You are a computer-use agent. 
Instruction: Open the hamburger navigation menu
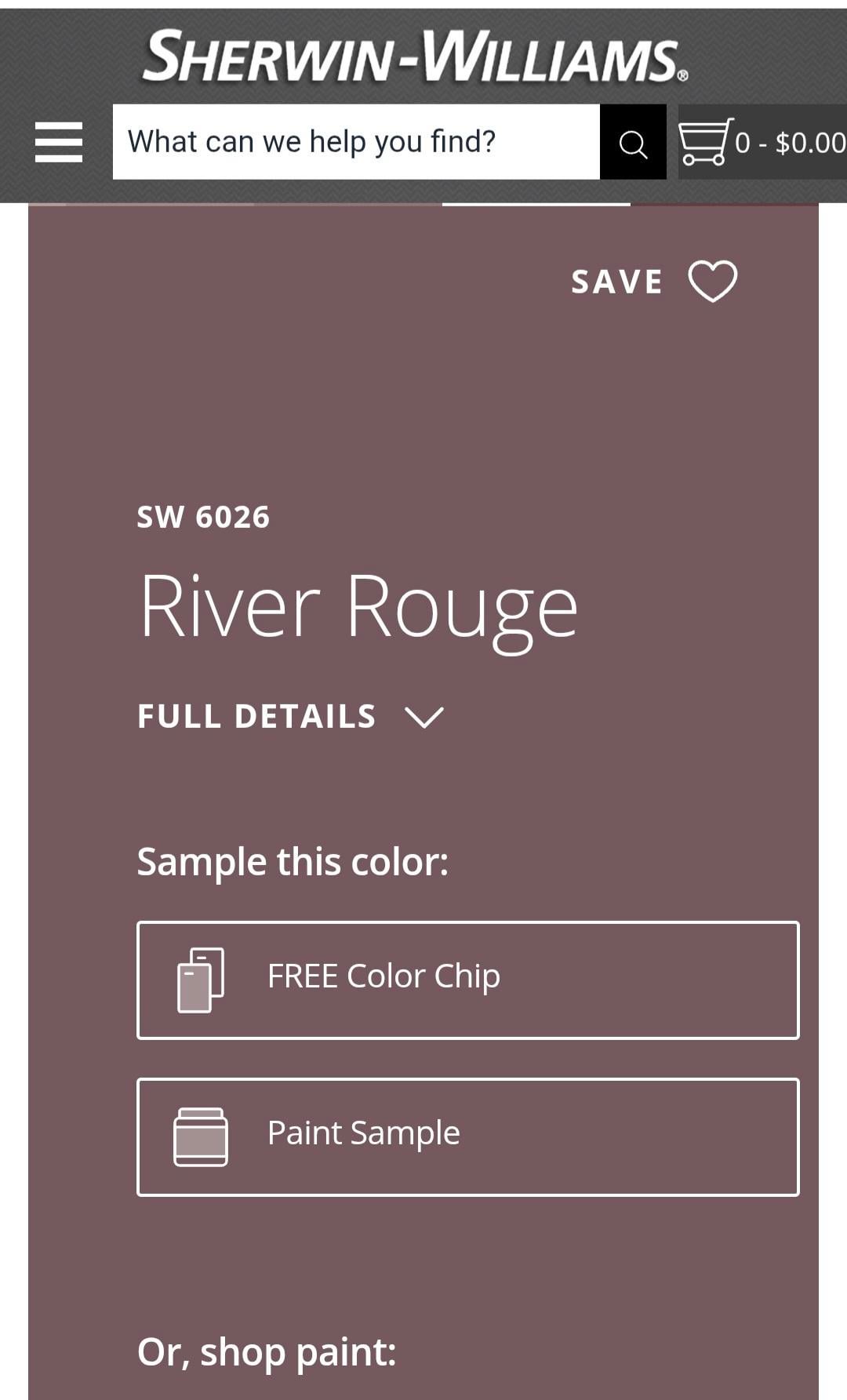59,142
